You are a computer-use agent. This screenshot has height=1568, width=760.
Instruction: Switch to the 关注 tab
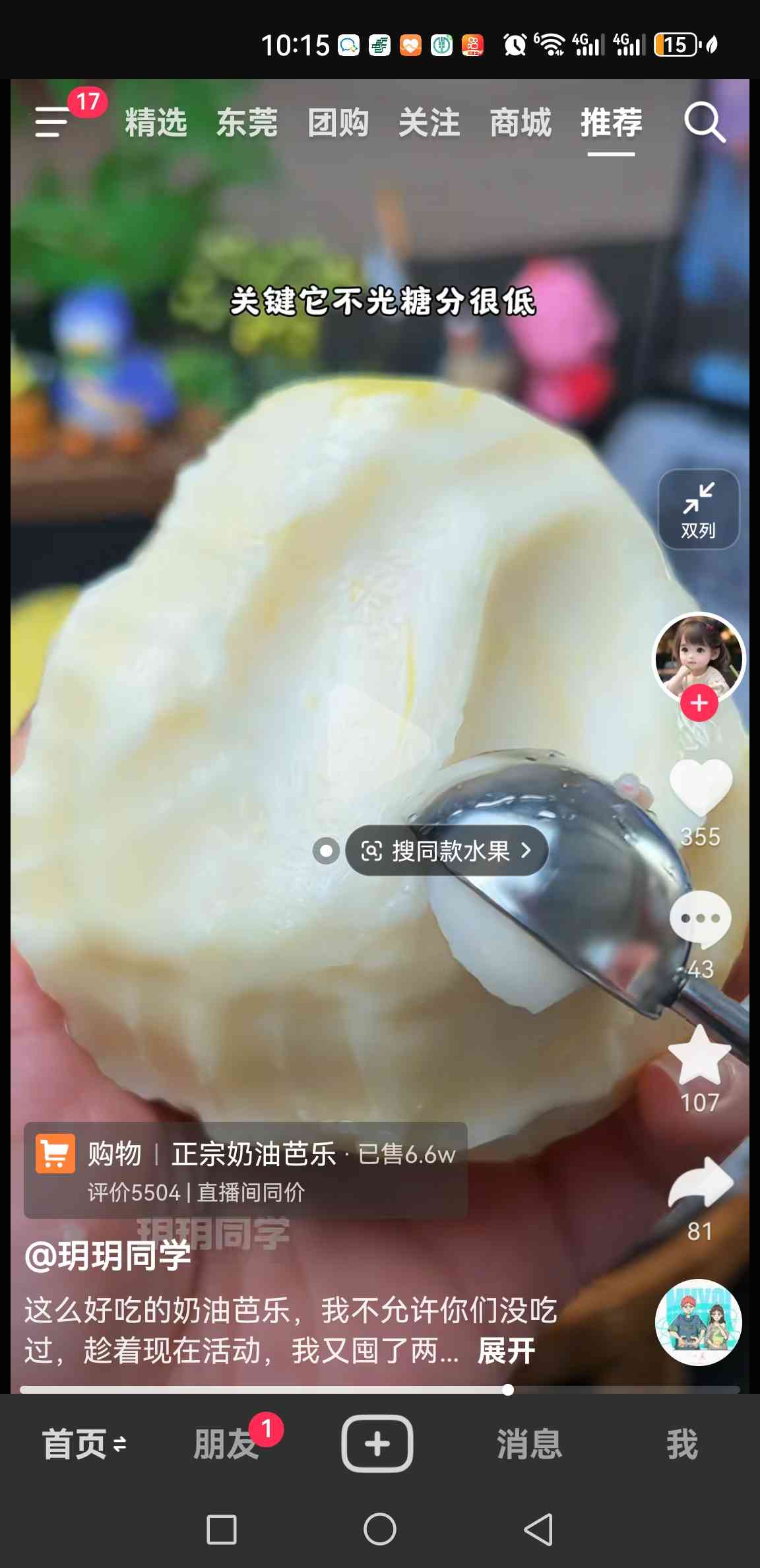pyautogui.click(x=429, y=123)
